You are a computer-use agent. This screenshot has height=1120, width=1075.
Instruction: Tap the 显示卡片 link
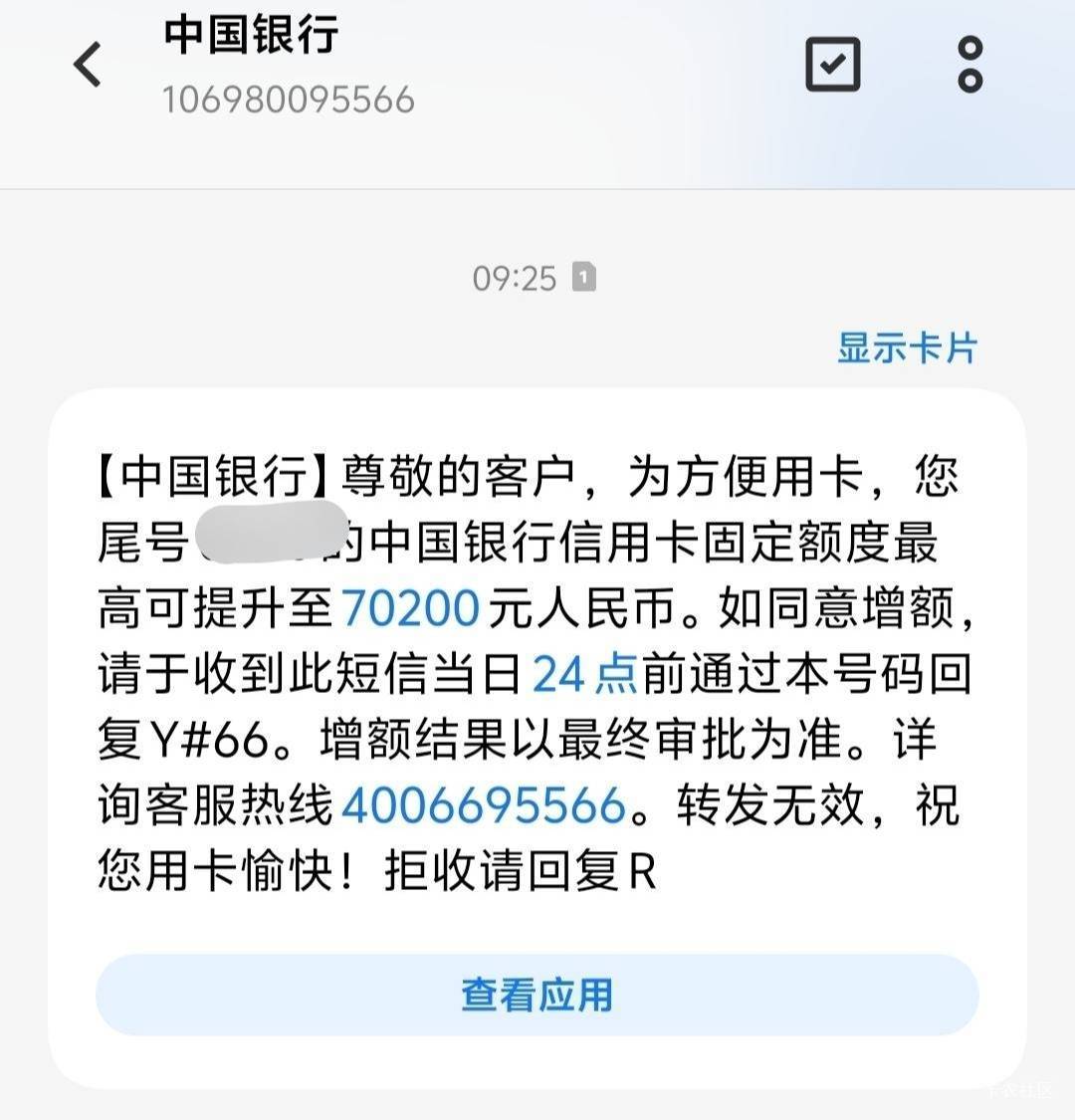(907, 347)
